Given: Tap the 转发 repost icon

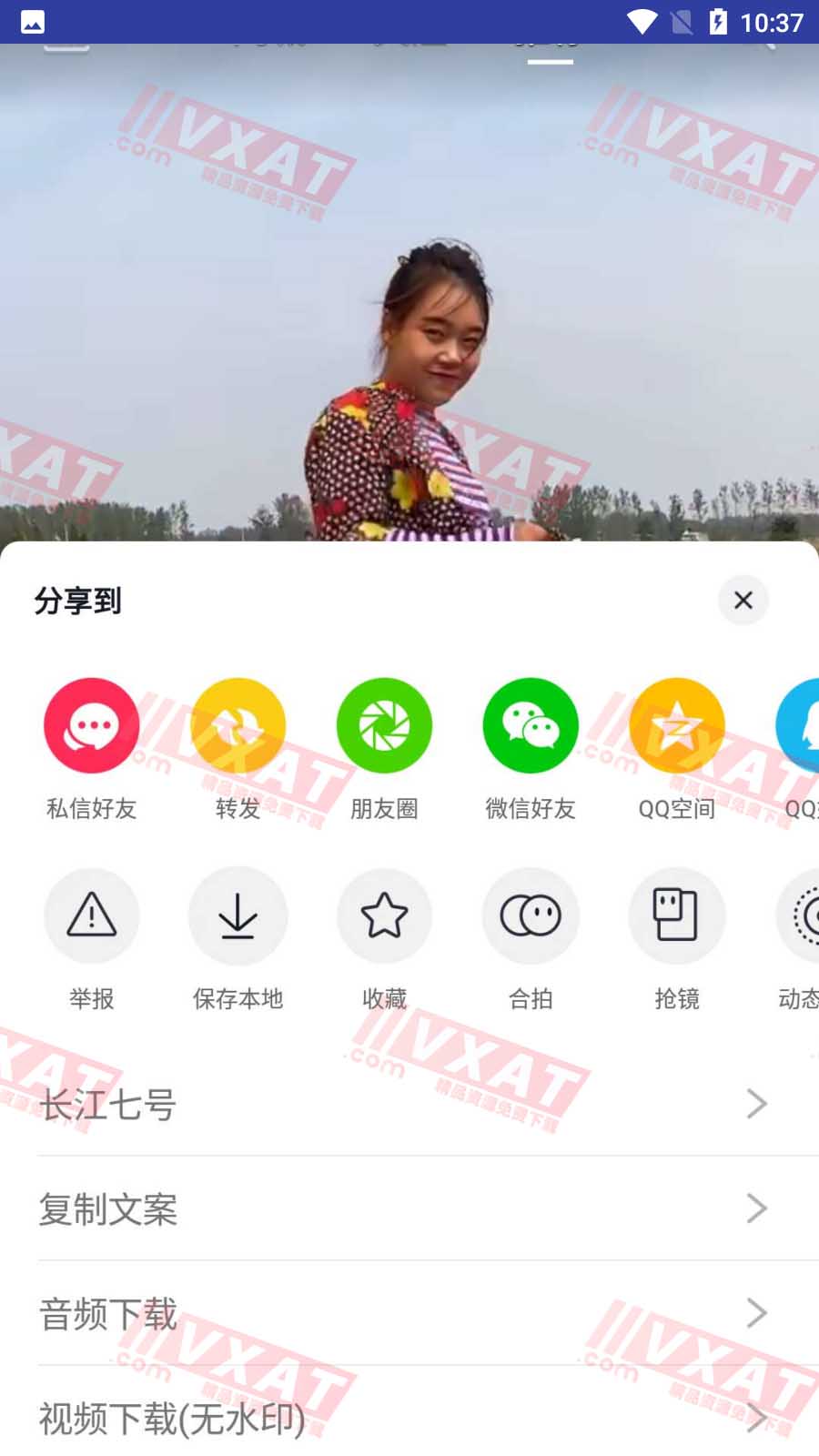Looking at the screenshot, I should tap(238, 725).
